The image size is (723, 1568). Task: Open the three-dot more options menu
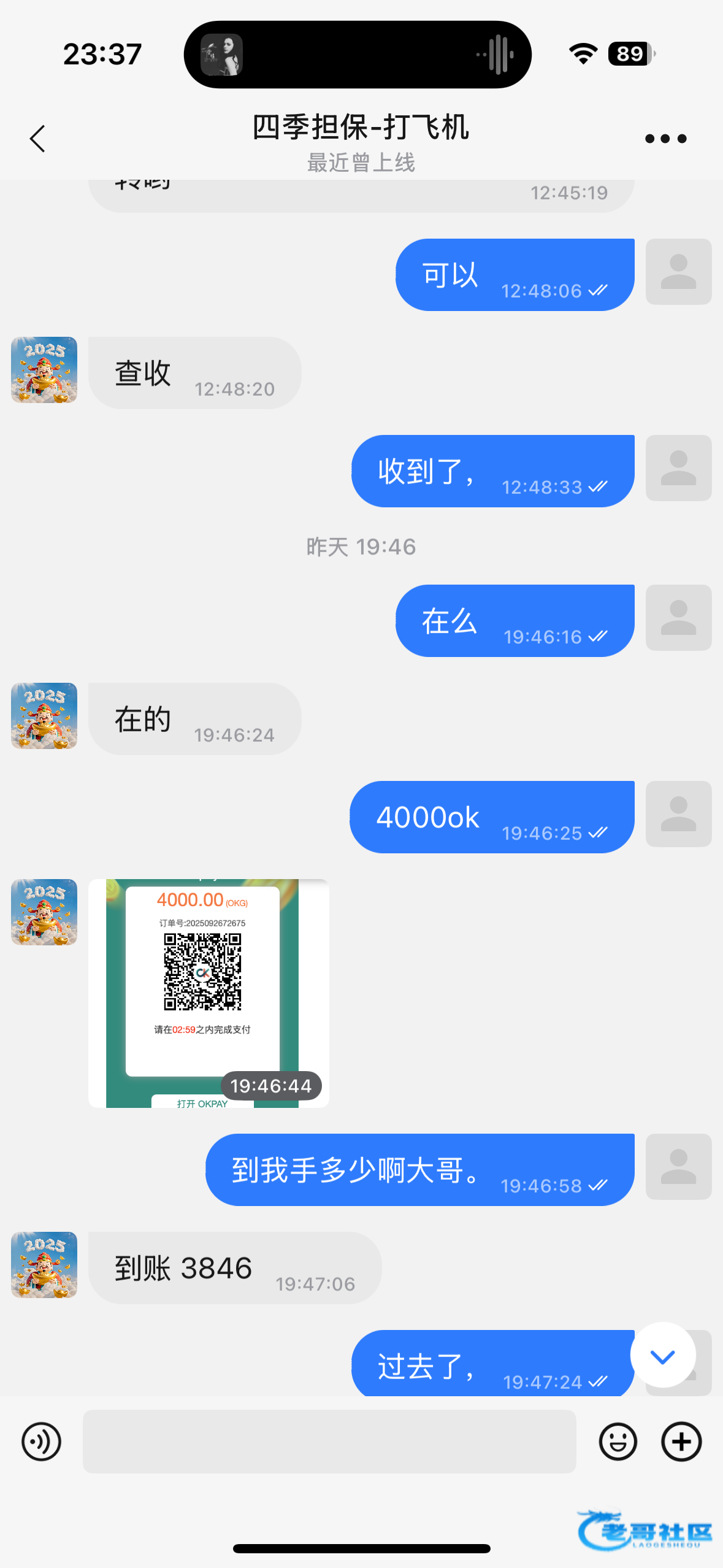pyautogui.click(x=665, y=139)
